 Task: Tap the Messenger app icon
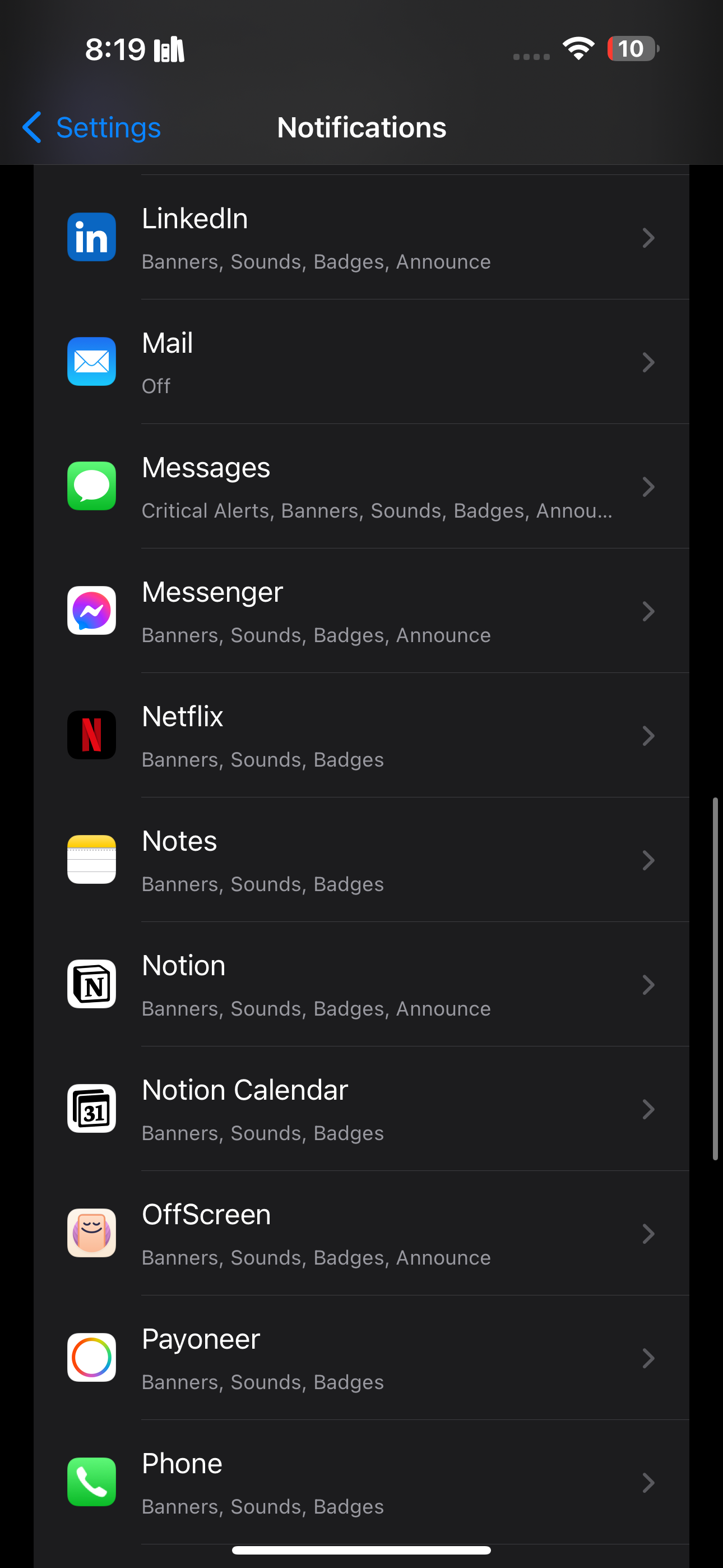coord(91,611)
